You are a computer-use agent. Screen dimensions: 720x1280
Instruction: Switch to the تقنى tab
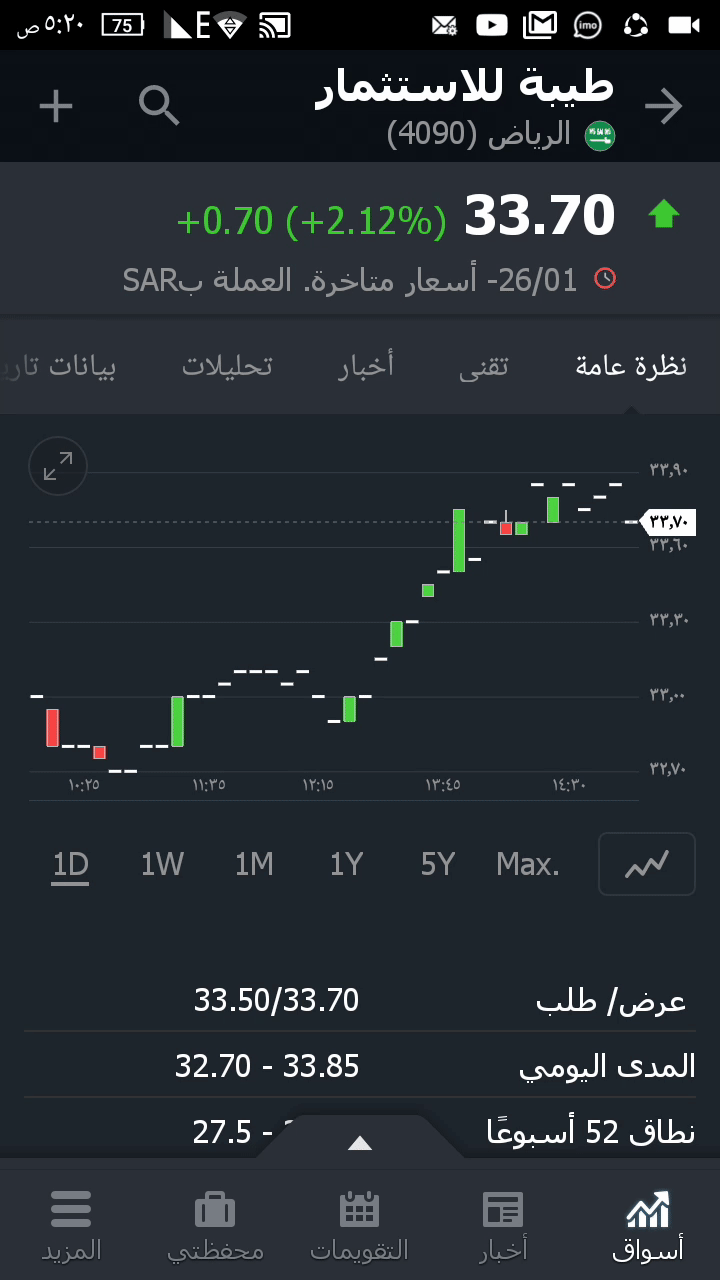[x=484, y=366]
